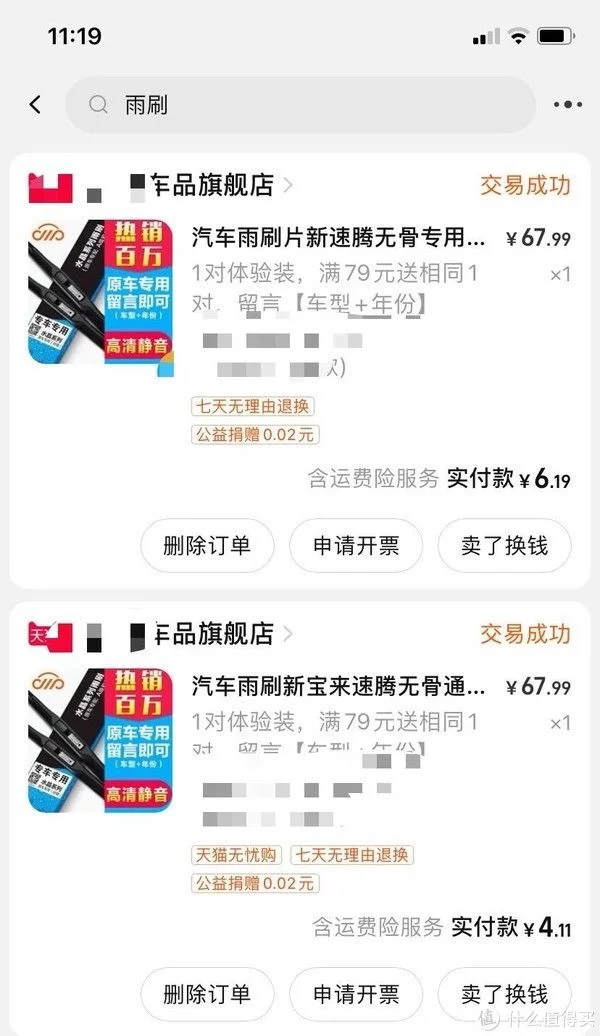Tap the search field containing 雨刷
The width and height of the screenshot is (600, 1036).
(x=300, y=105)
